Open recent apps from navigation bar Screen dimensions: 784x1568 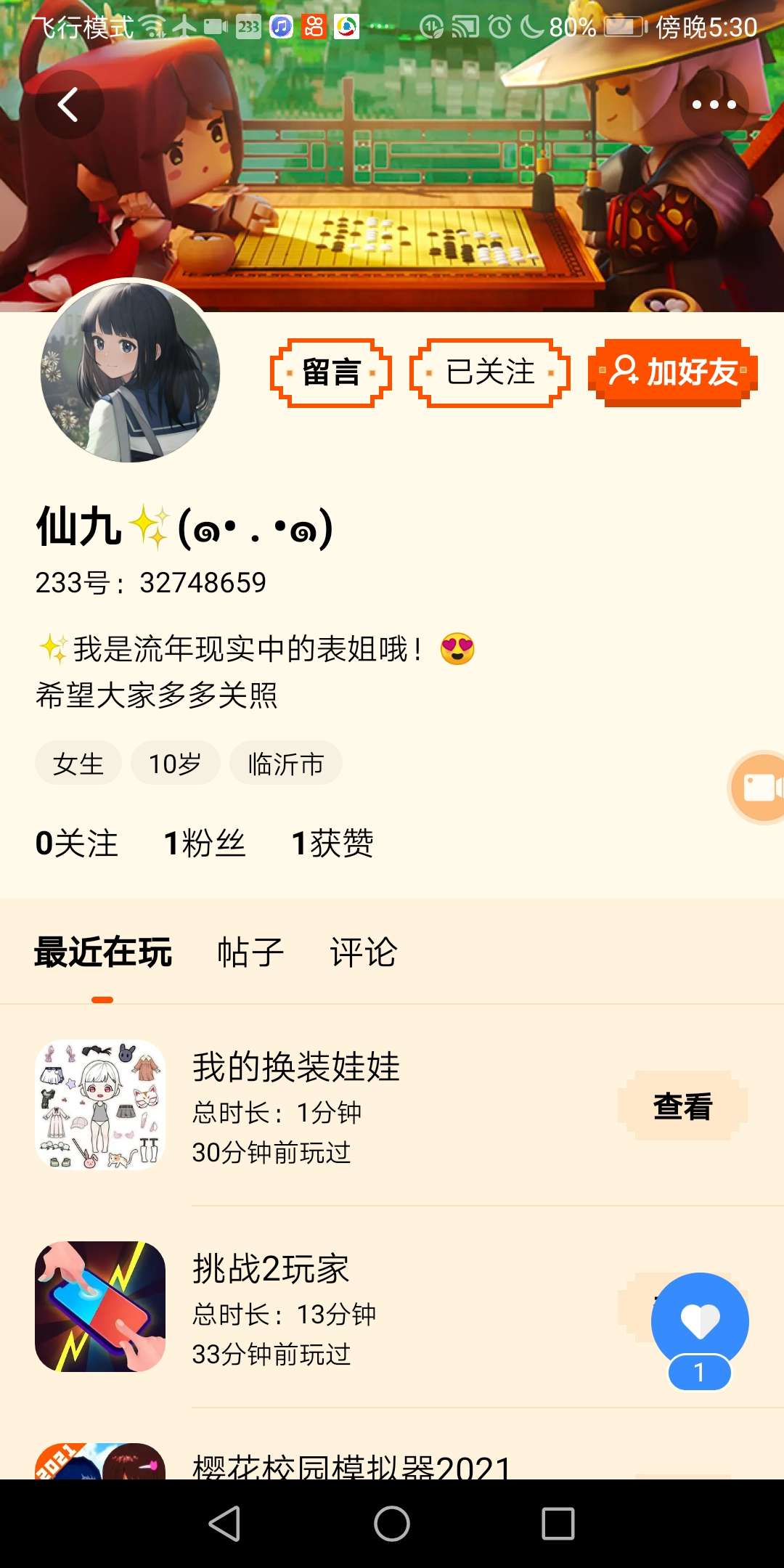pyautogui.click(x=558, y=1524)
